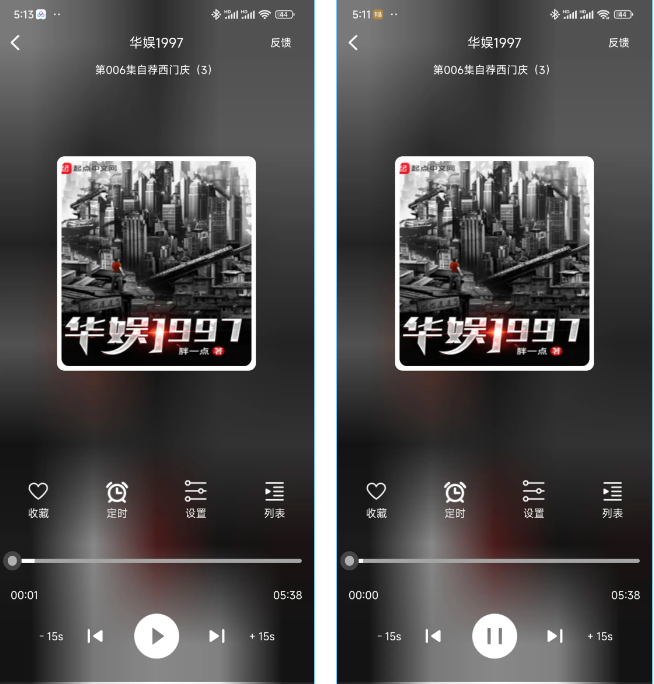Go to previous episode on the playing 00:00 player

click(x=433, y=636)
